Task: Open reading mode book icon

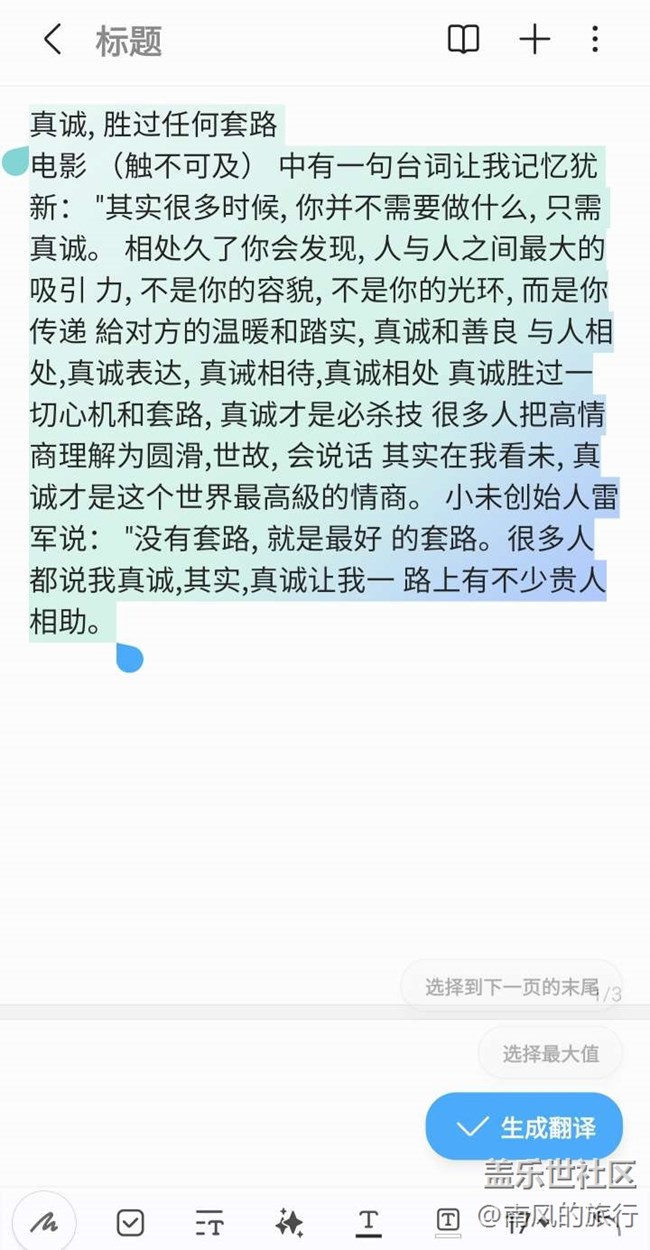Action: pos(463,40)
